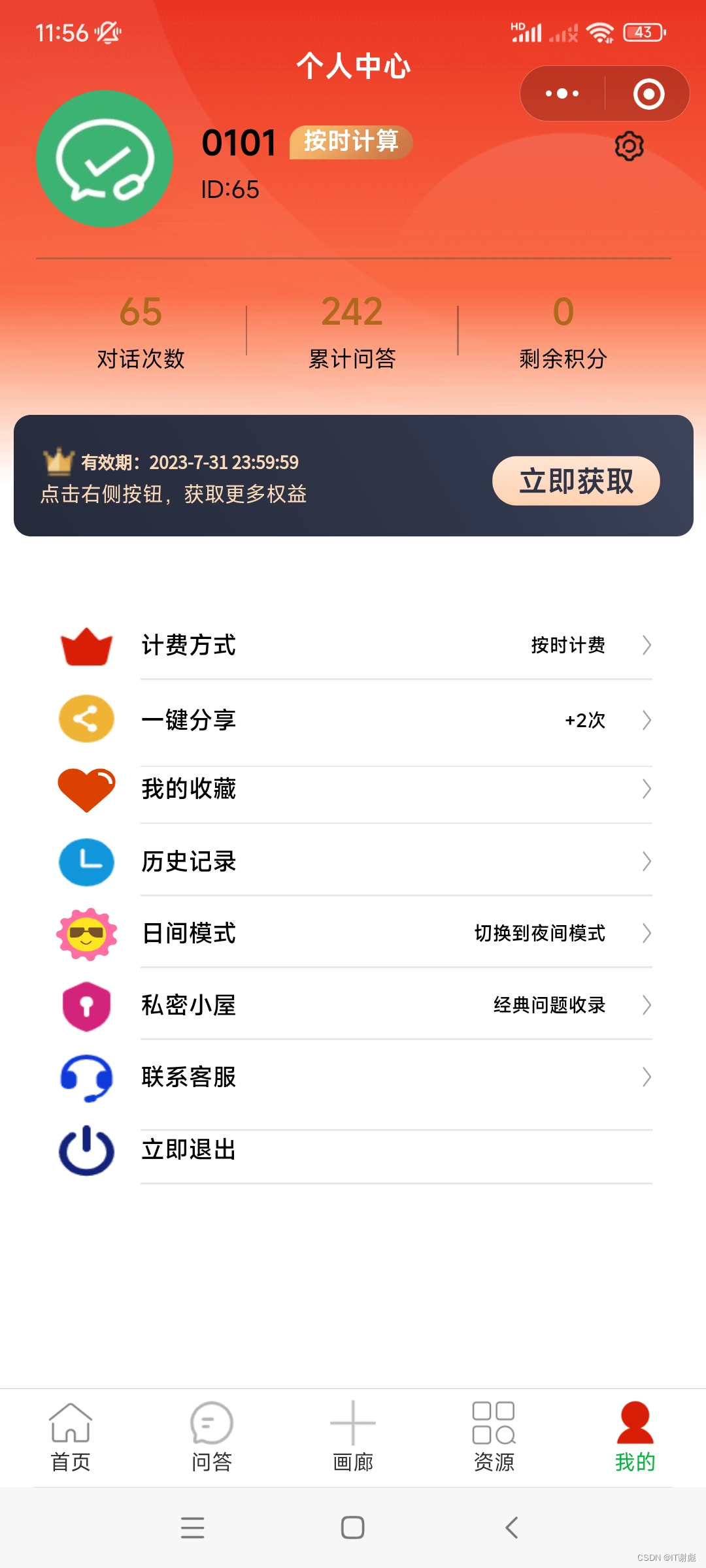
Task: Expand the 我的收藏 row chevron
Action: pos(647,789)
